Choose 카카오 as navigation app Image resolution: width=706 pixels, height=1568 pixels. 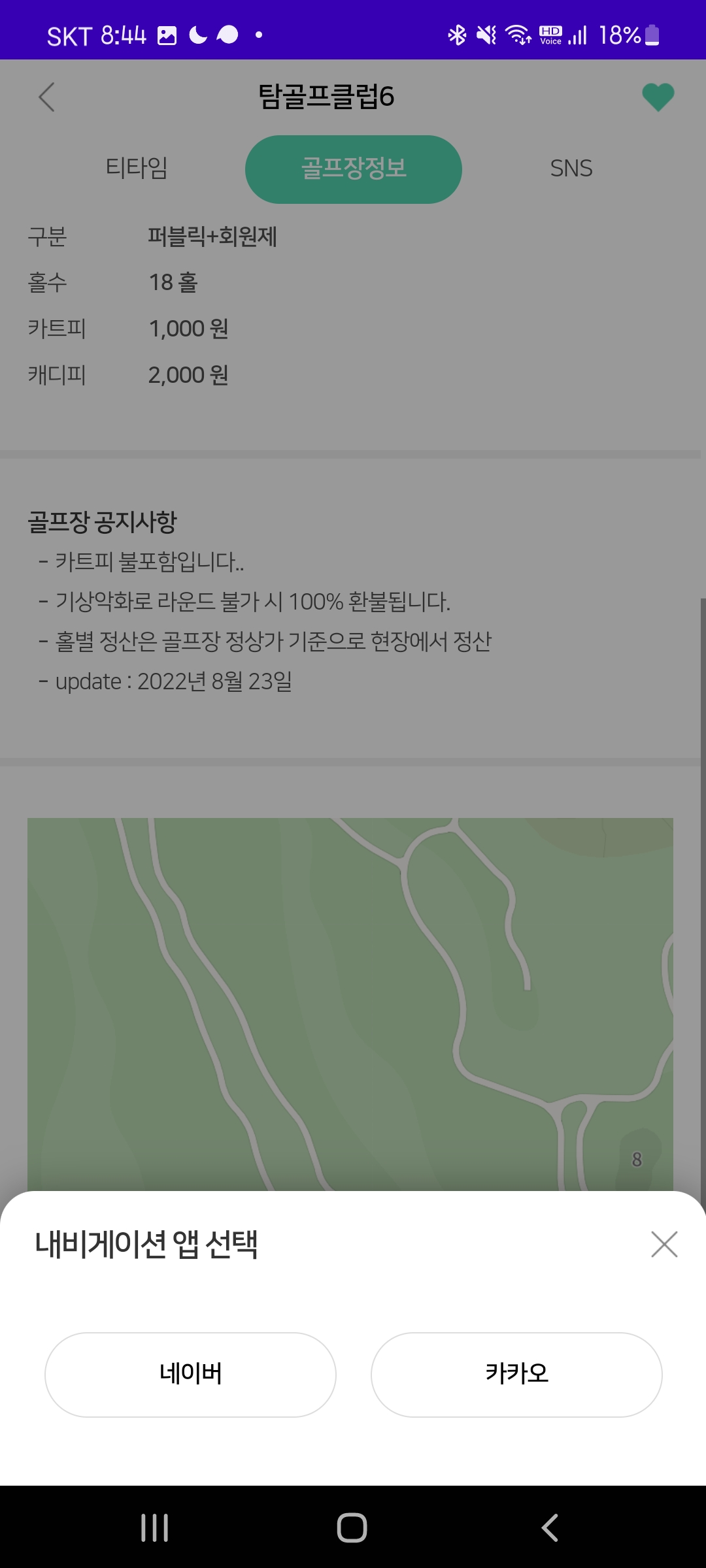click(516, 1374)
